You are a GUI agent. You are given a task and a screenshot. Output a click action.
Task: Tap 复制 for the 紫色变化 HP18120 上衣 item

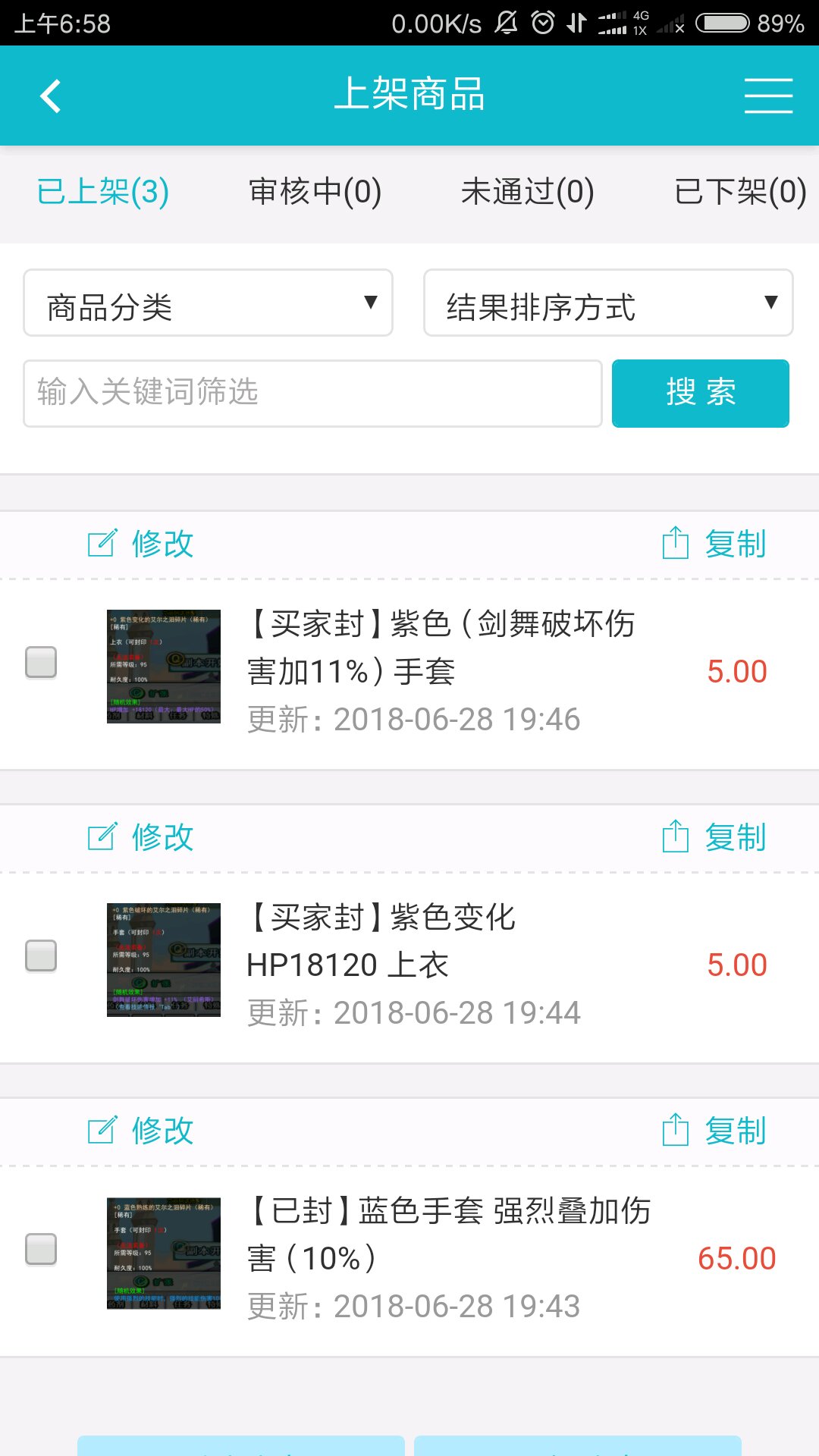(714, 837)
